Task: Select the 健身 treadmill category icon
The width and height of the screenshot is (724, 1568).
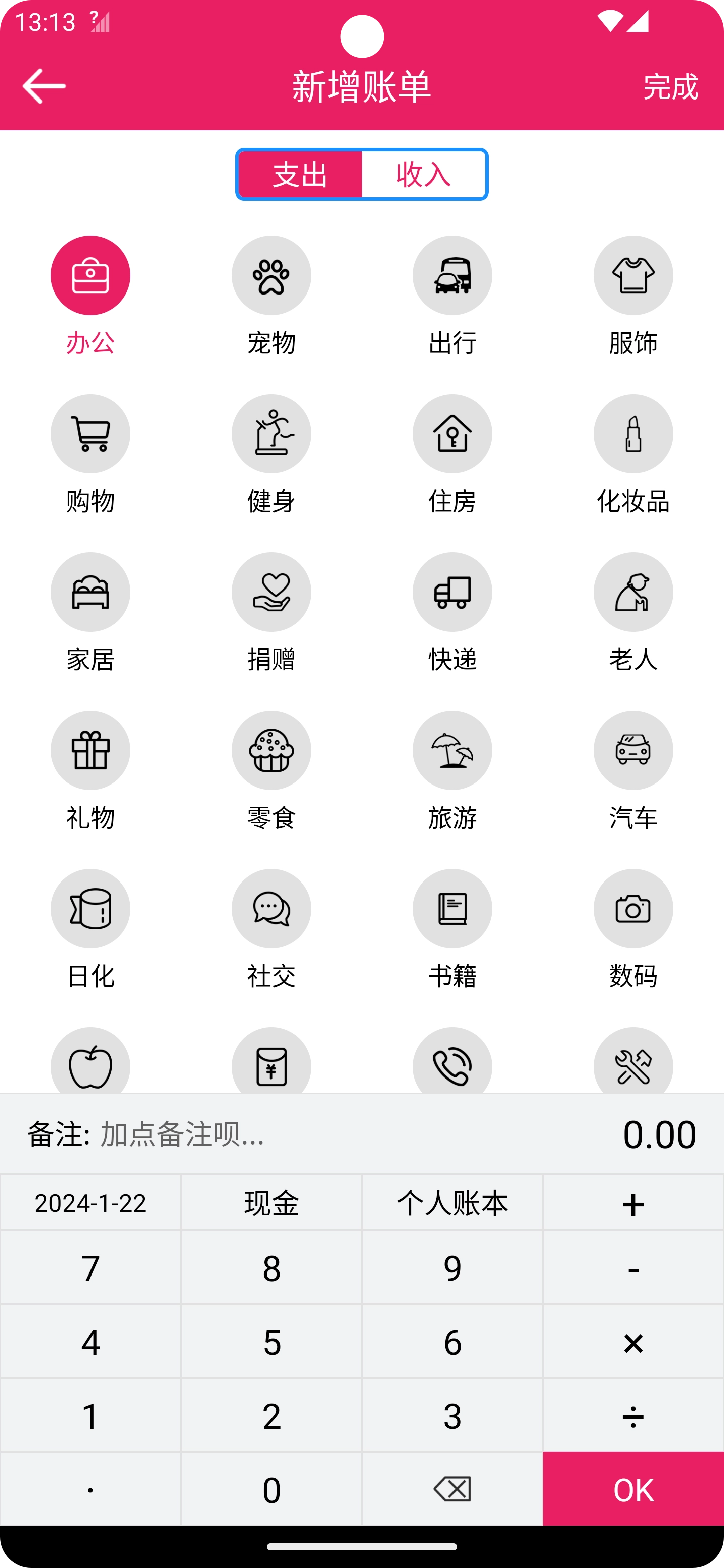Action: 271,433
